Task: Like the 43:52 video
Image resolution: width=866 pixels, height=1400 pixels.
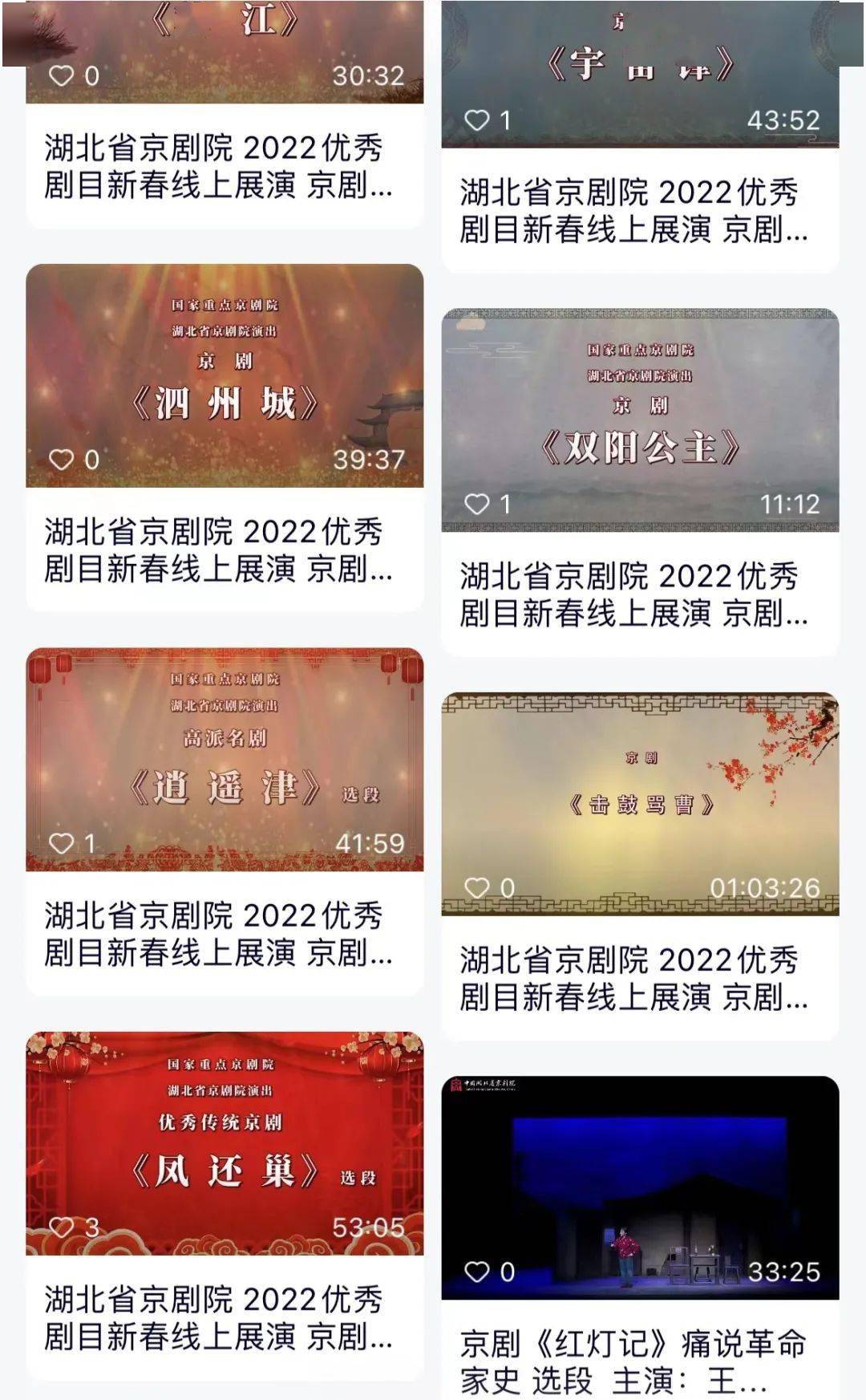Action: (477, 120)
